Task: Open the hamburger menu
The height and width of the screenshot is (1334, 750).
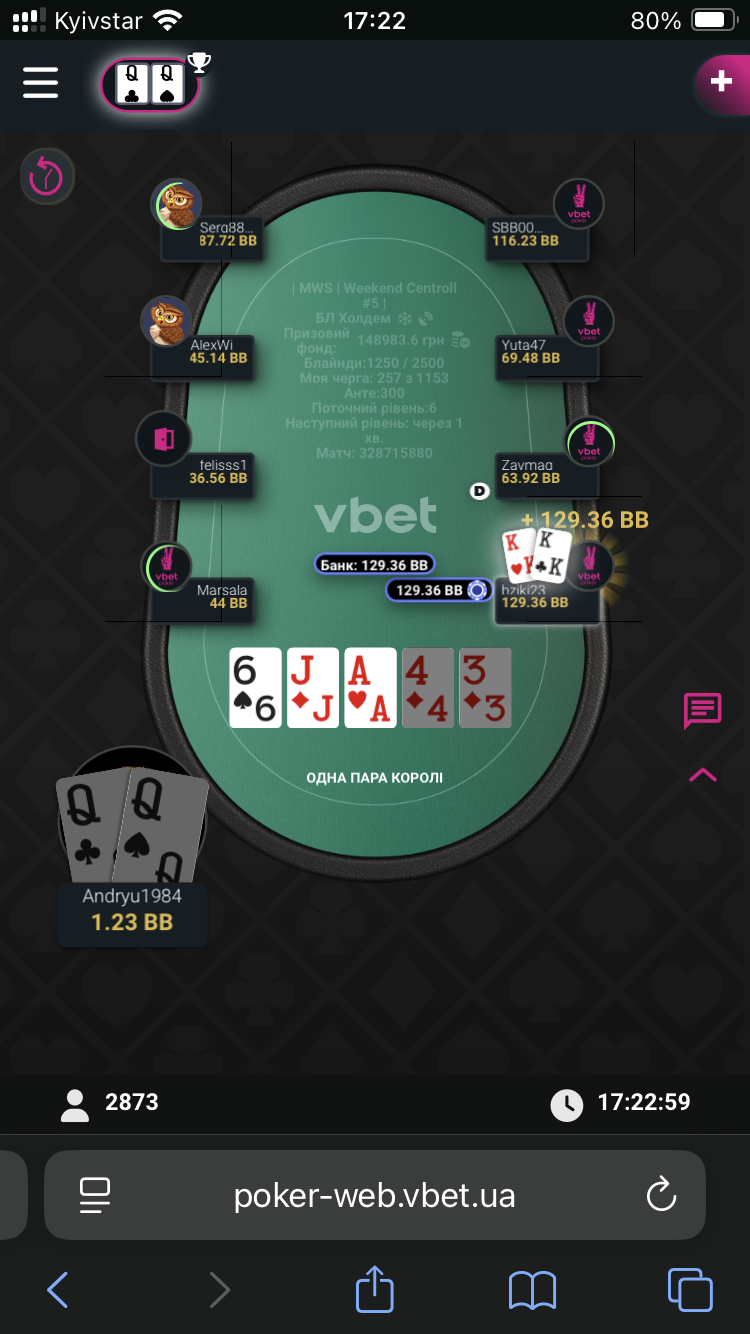Action: click(40, 82)
